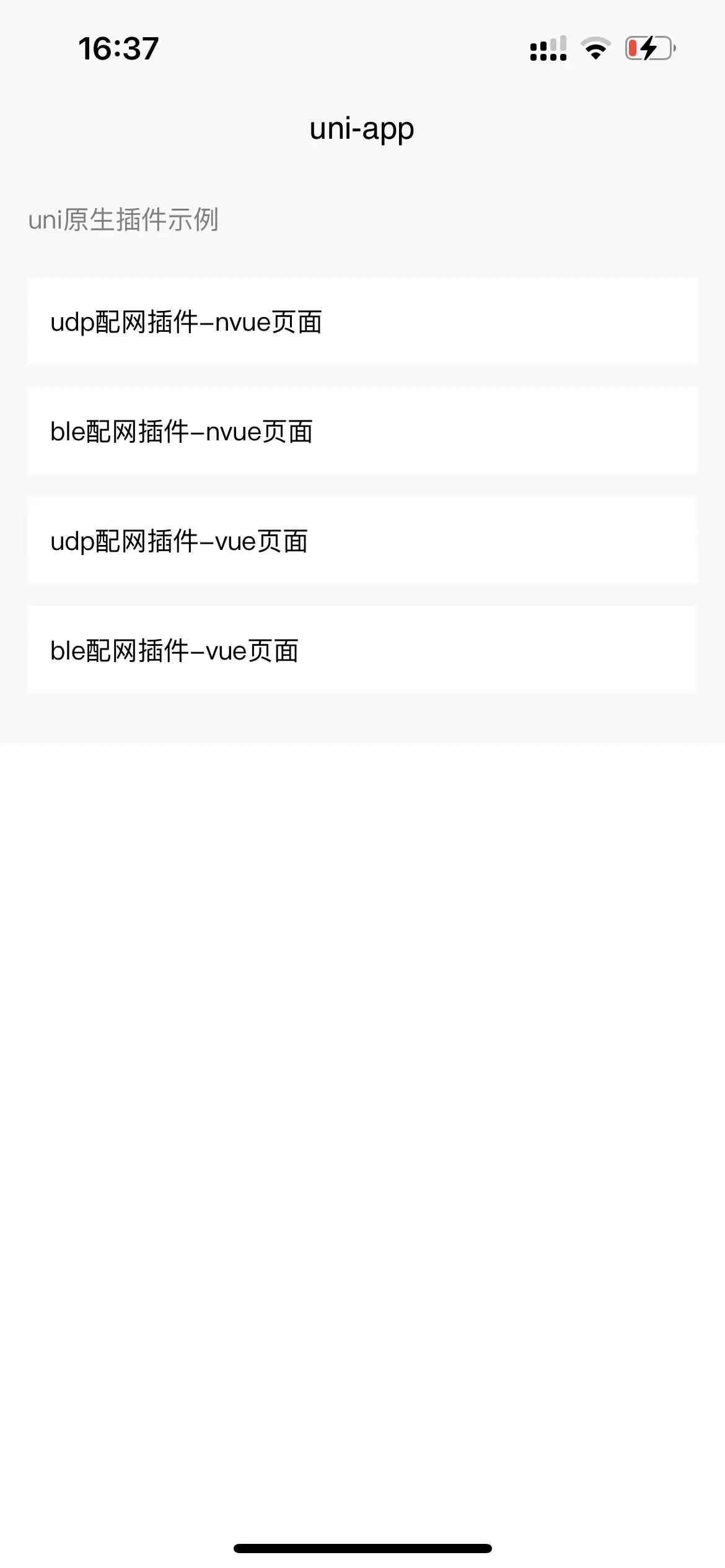The image size is (725, 1568).
Task: Select the udp配网插件–vue页面 entry
Action: [362, 541]
